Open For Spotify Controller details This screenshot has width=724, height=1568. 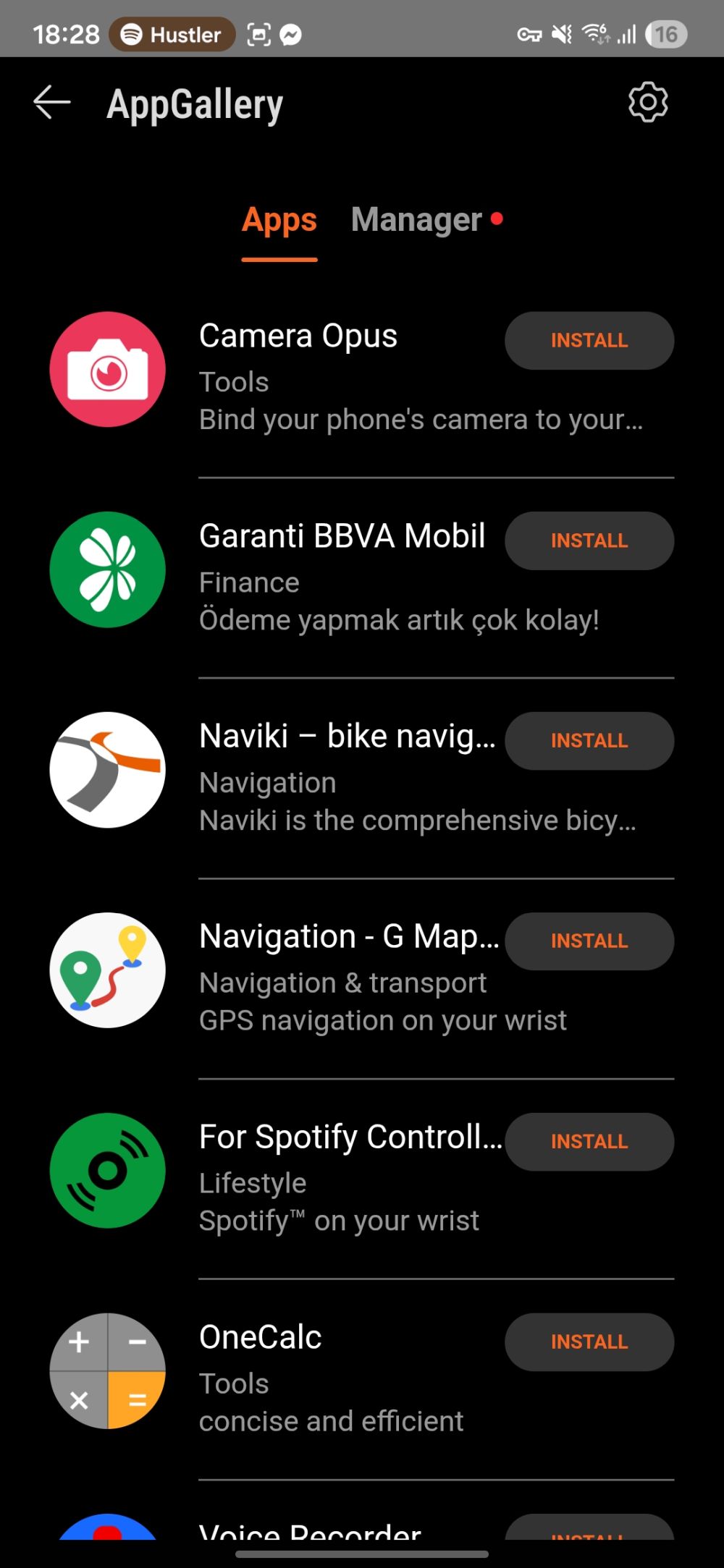pos(350,1137)
